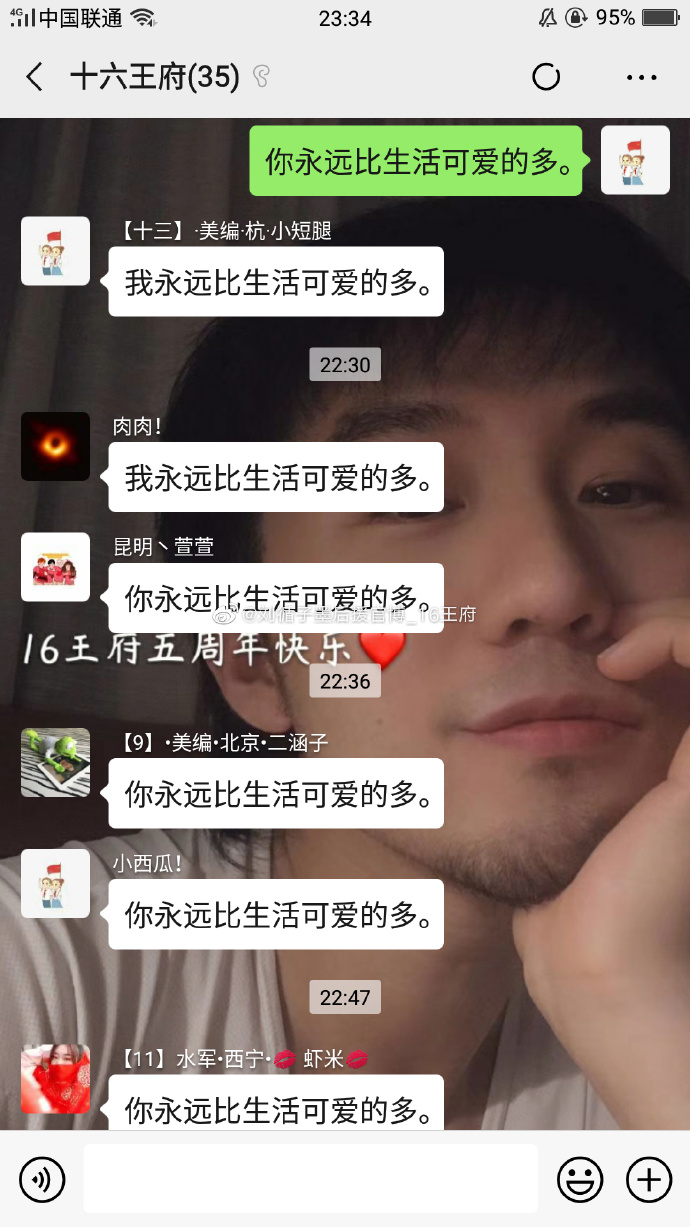The image size is (690, 1227).
Task: Open the plus attachments menu
Action: coord(648,1180)
